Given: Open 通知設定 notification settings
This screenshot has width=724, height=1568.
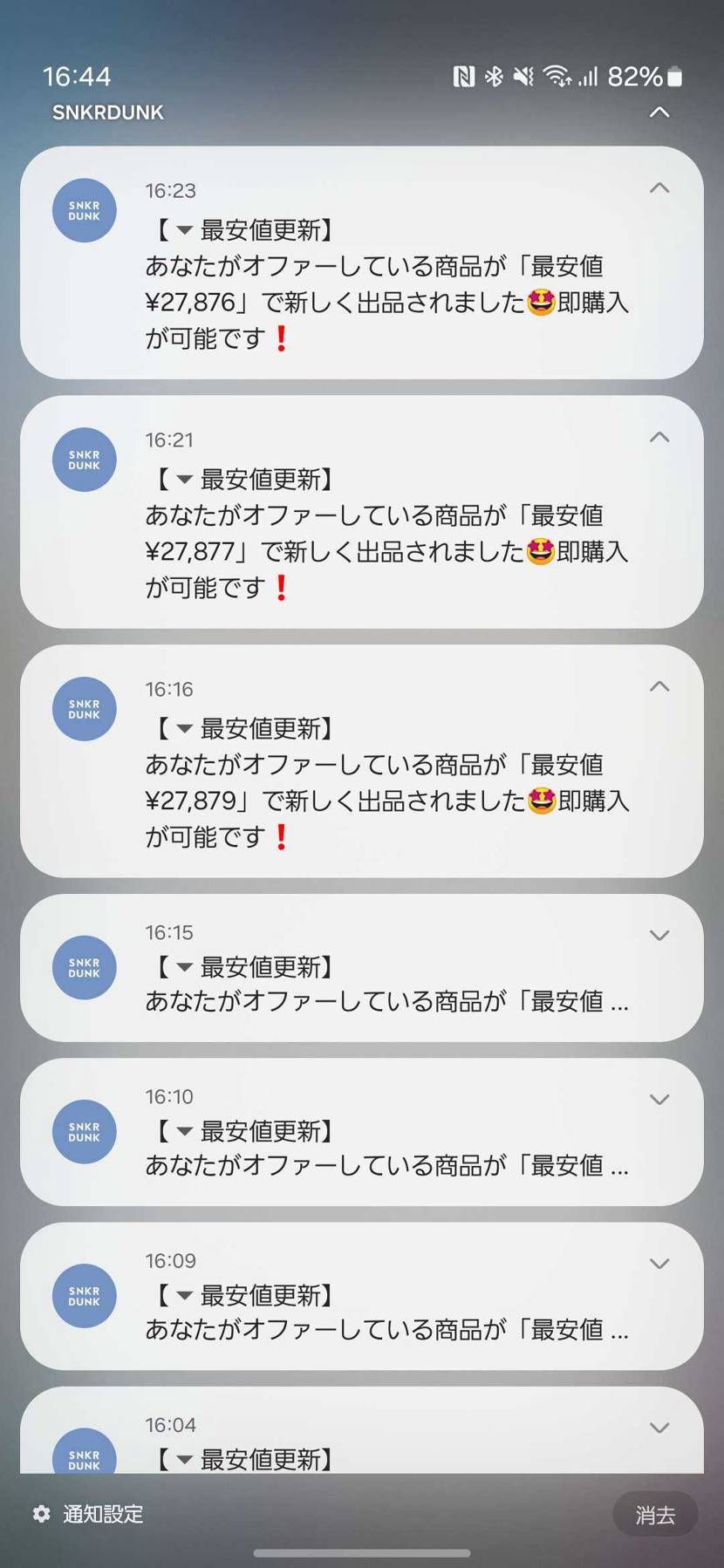Looking at the screenshot, I should coord(105,1515).
